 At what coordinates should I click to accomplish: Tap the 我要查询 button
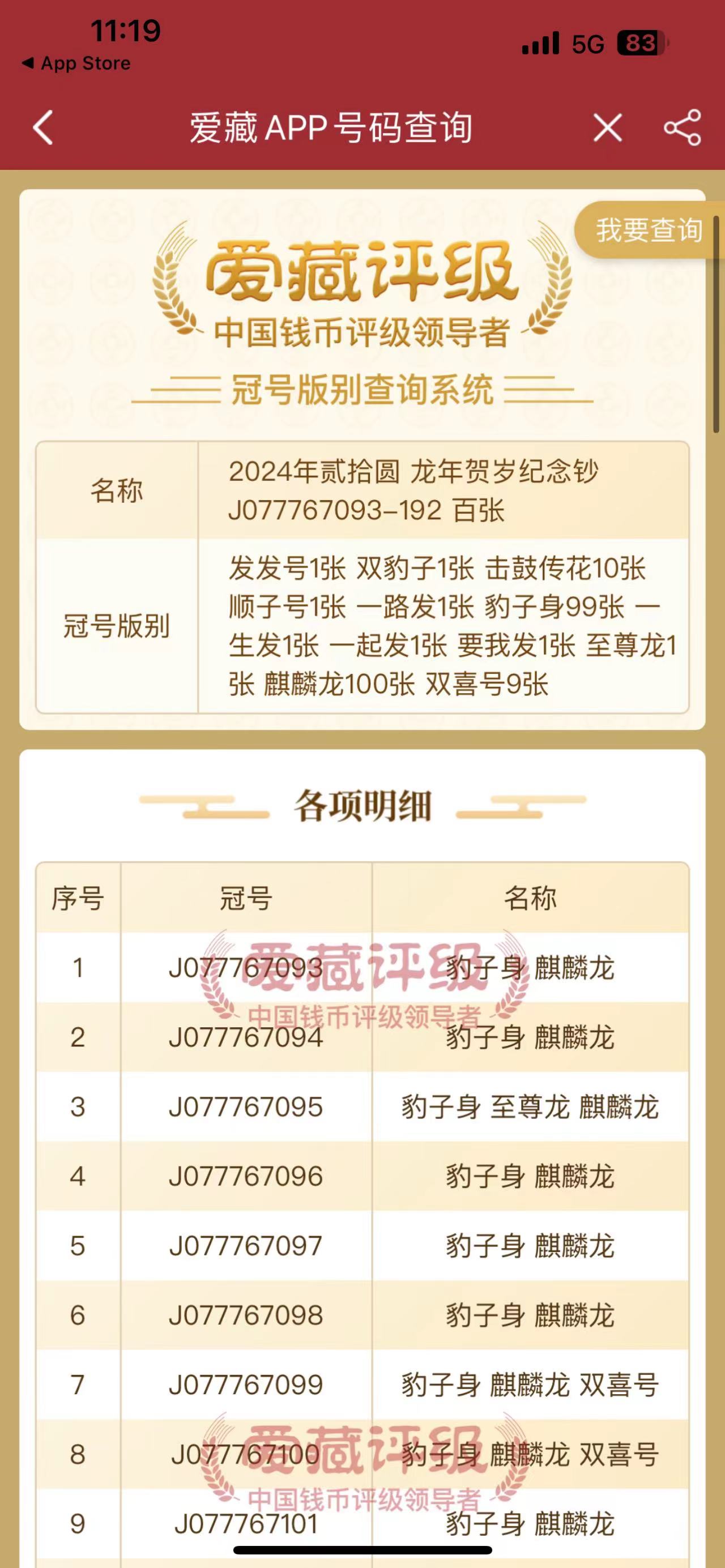(x=649, y=230)
